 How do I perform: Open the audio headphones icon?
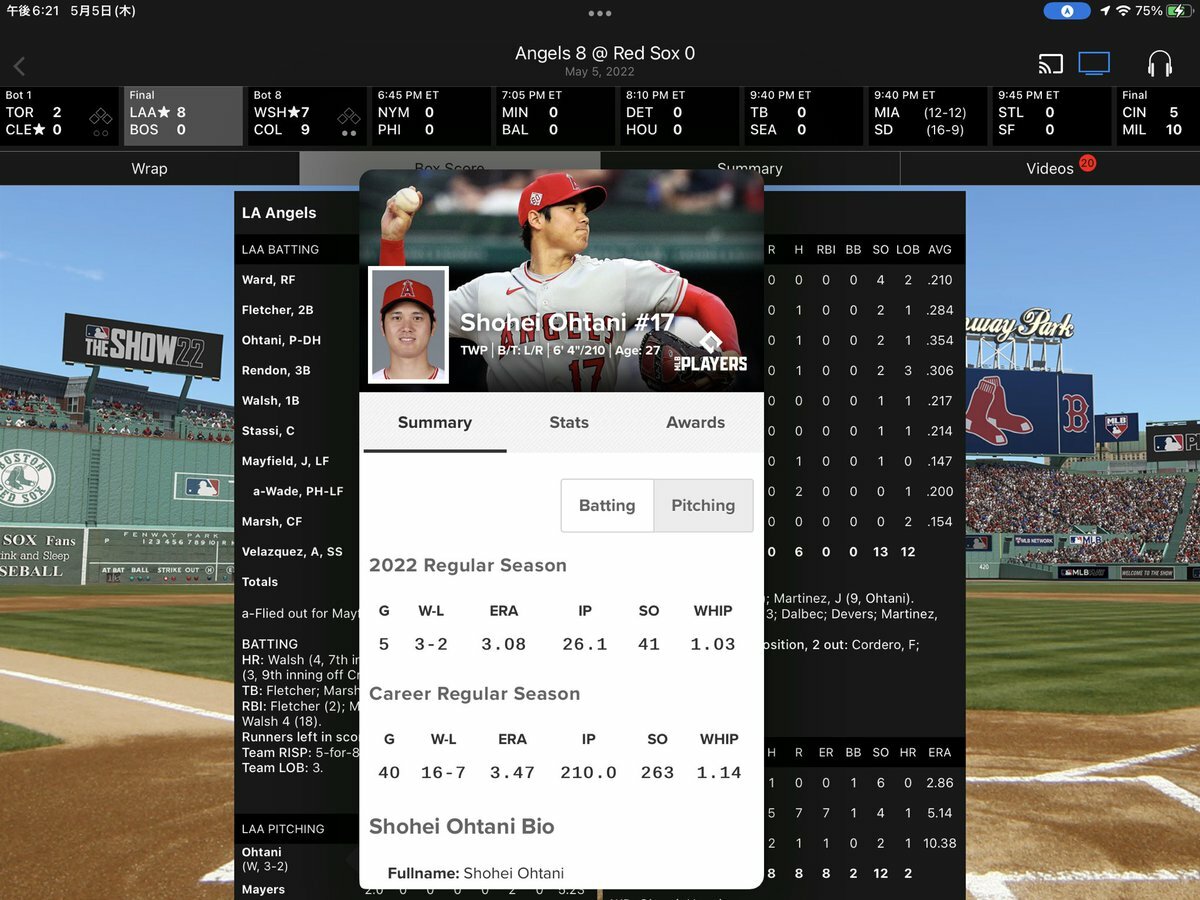click(1159, 65)
